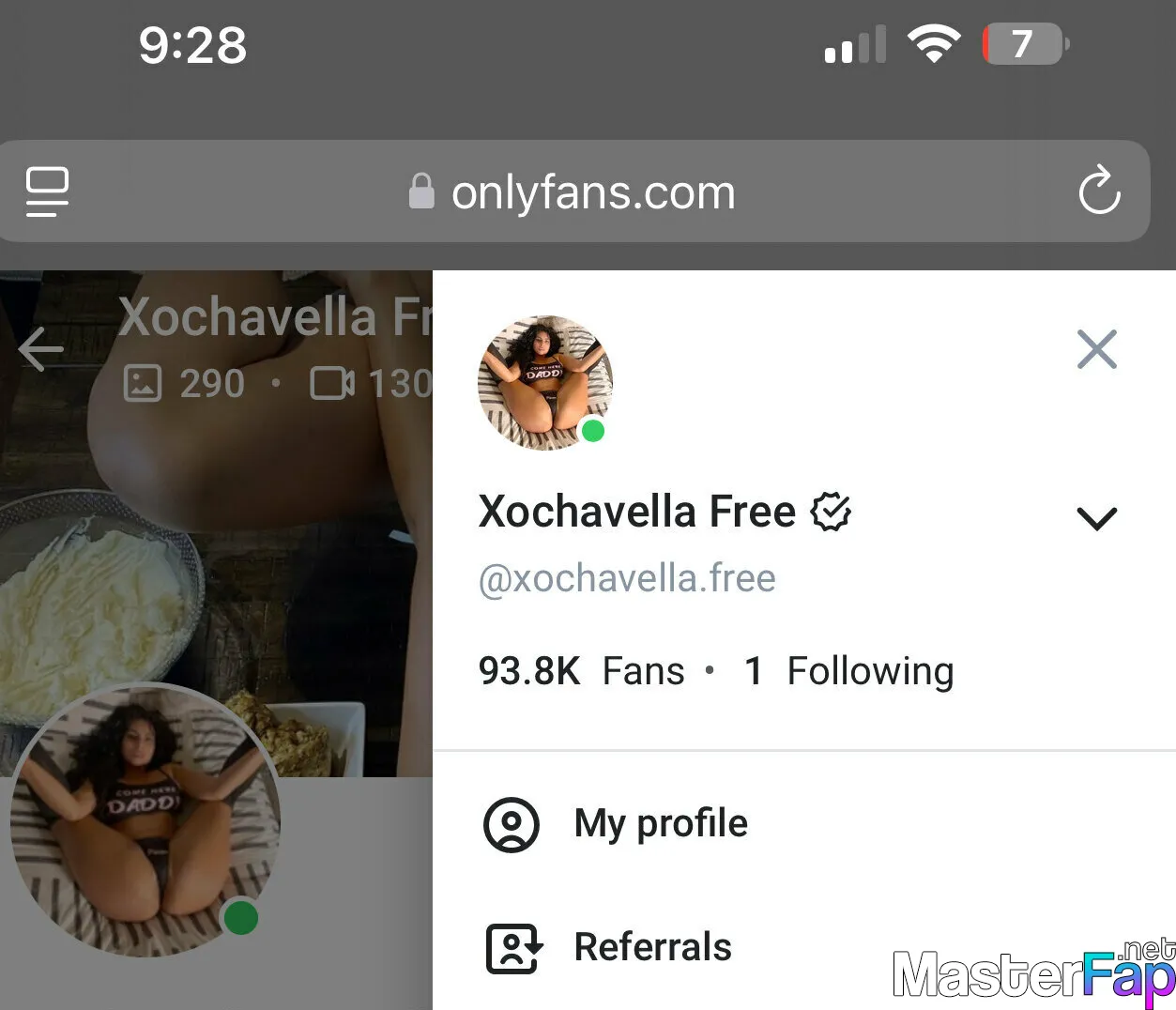Open My profile
Viewport: 1176px width, 1010px height.
(x=660, y=823)
